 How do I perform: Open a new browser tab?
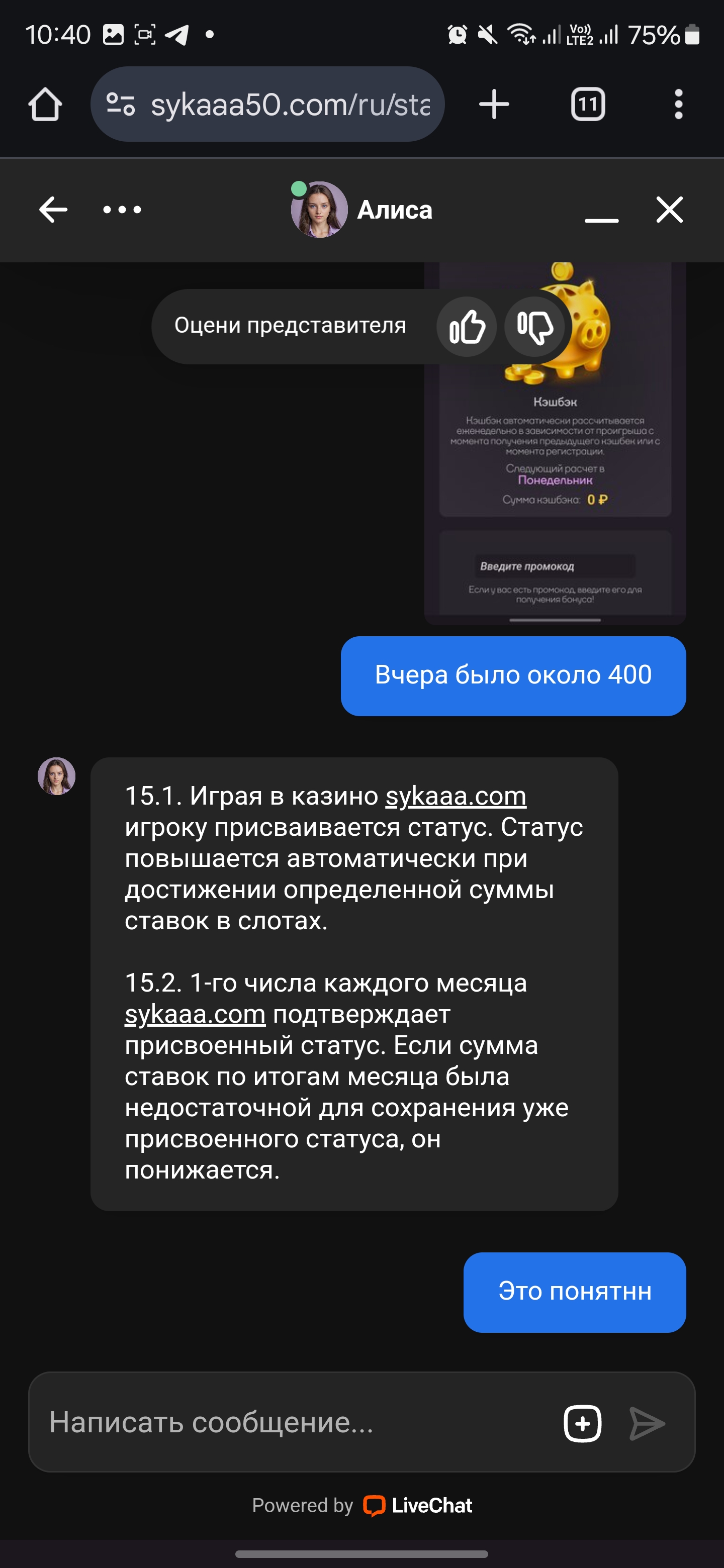(494, 104)
